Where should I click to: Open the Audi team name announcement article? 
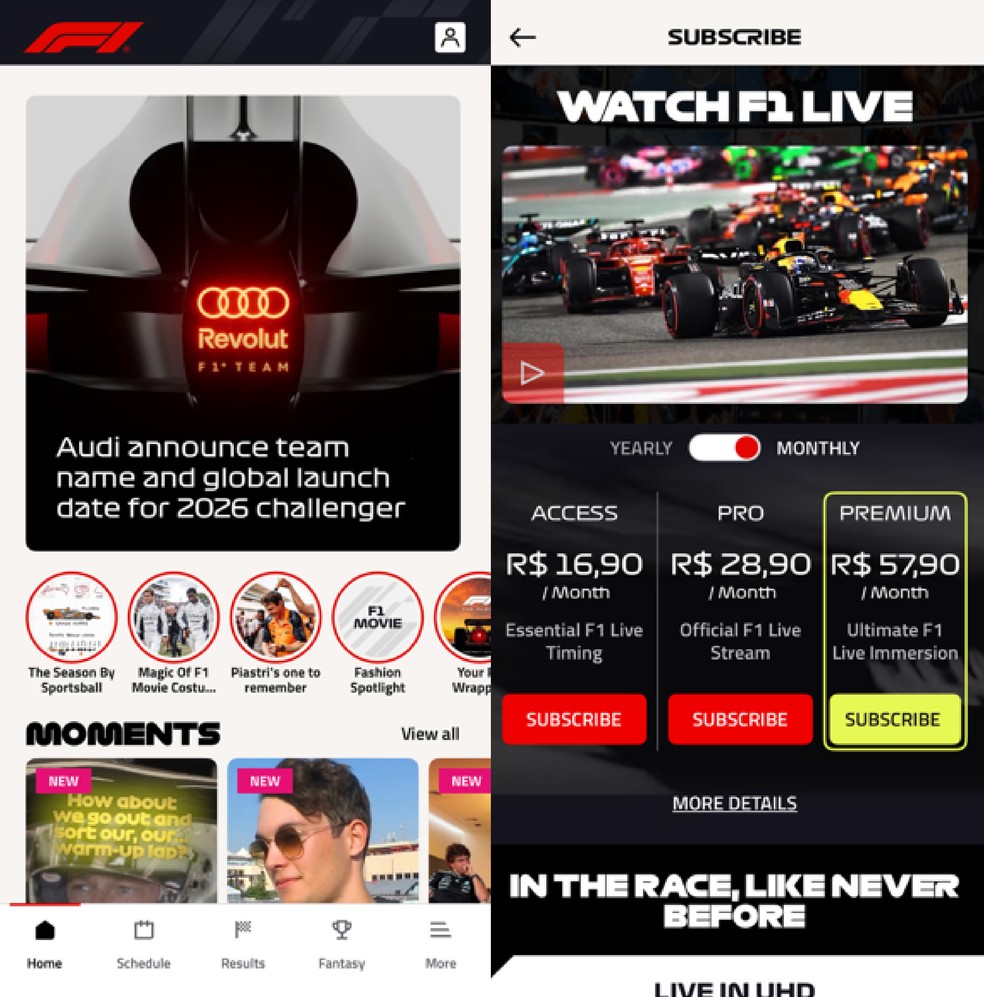243,322
